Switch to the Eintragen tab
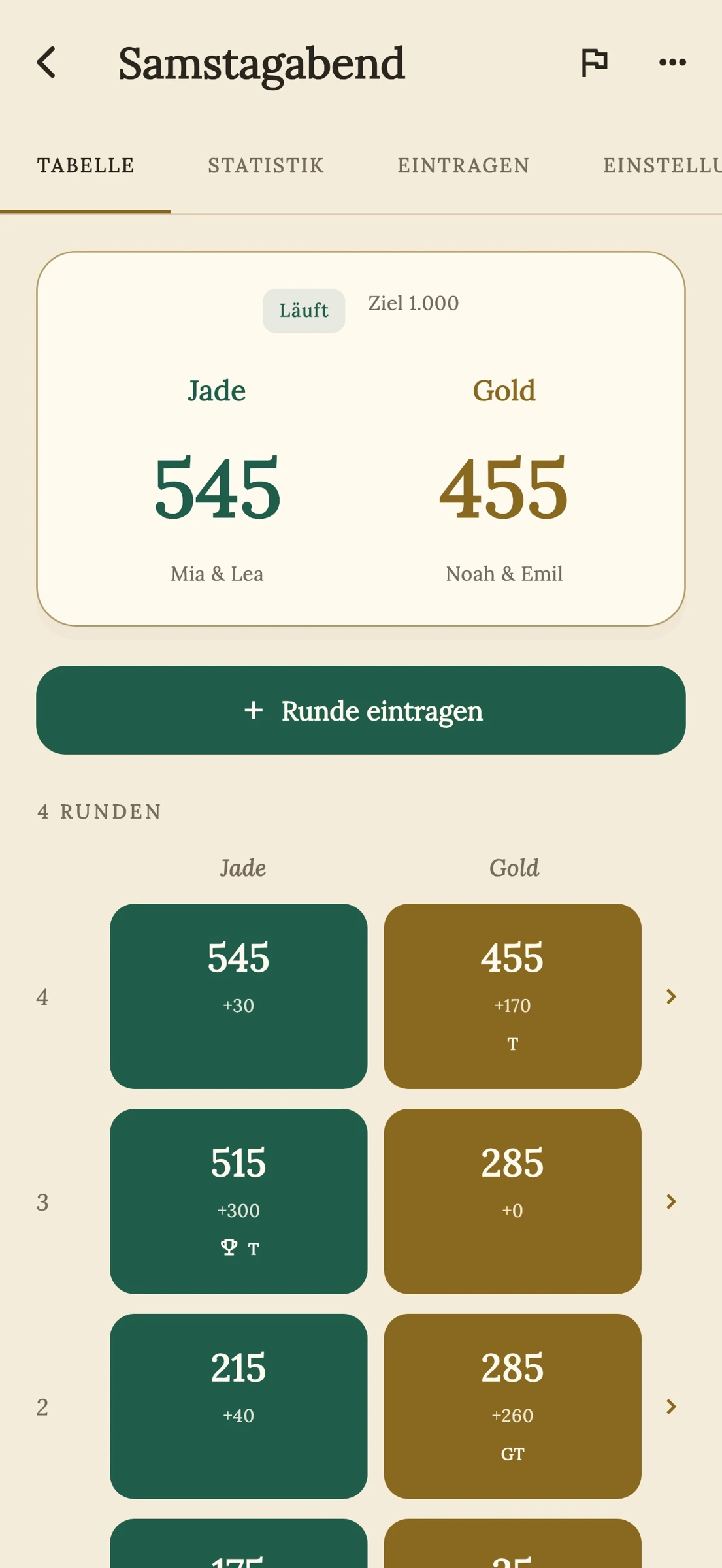Screen dimensions: 722x1568 464,166
